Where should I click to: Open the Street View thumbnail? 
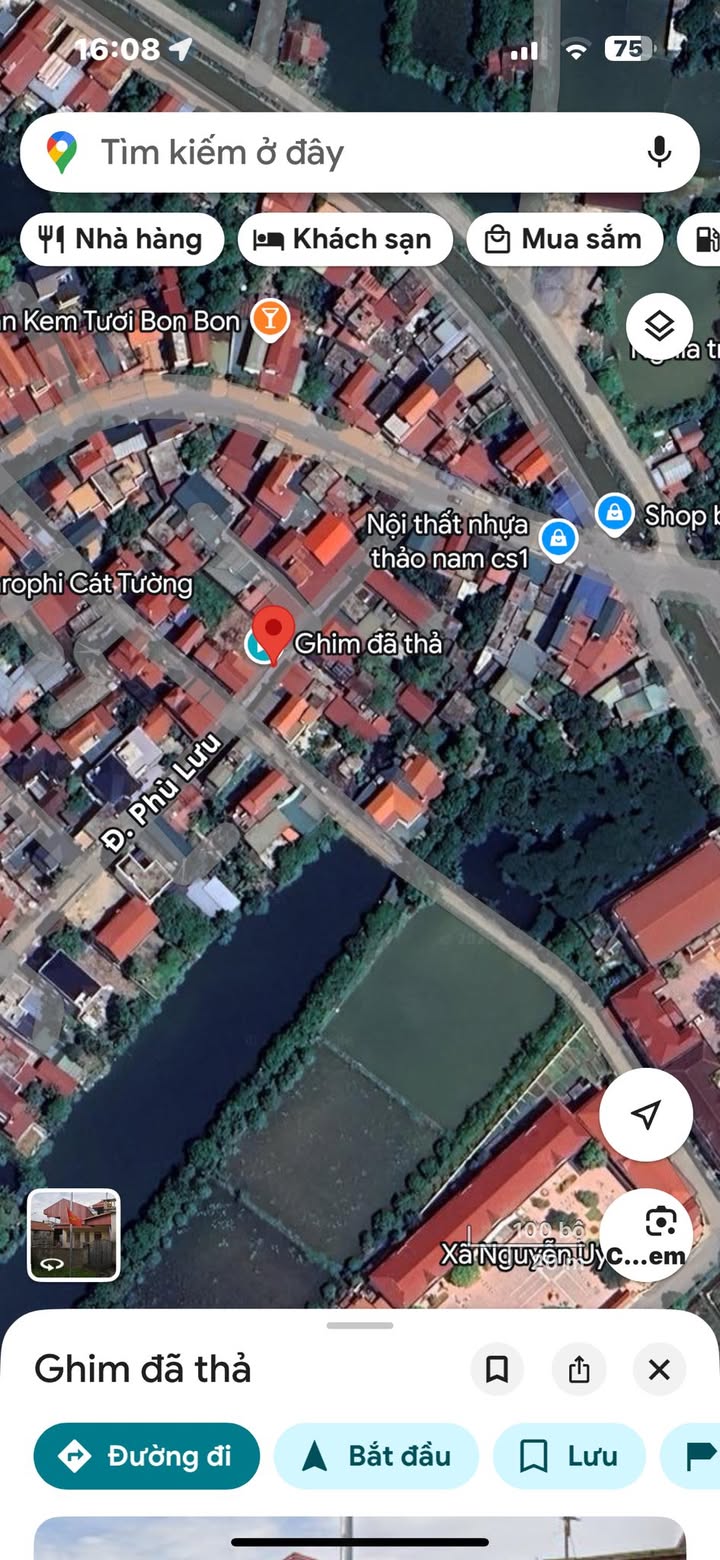click(74, 1235)
